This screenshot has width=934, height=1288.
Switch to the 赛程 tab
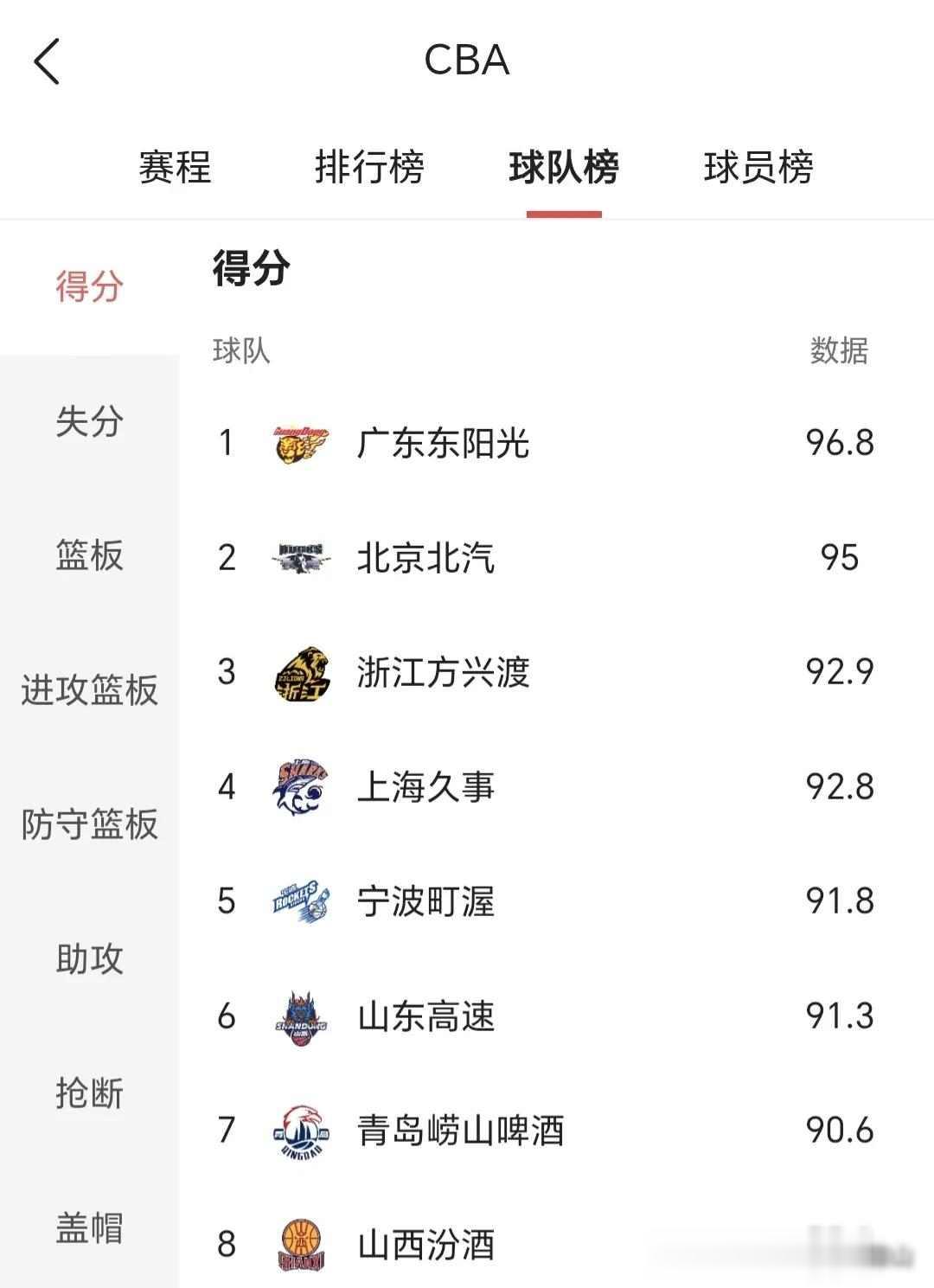point(175,167)
